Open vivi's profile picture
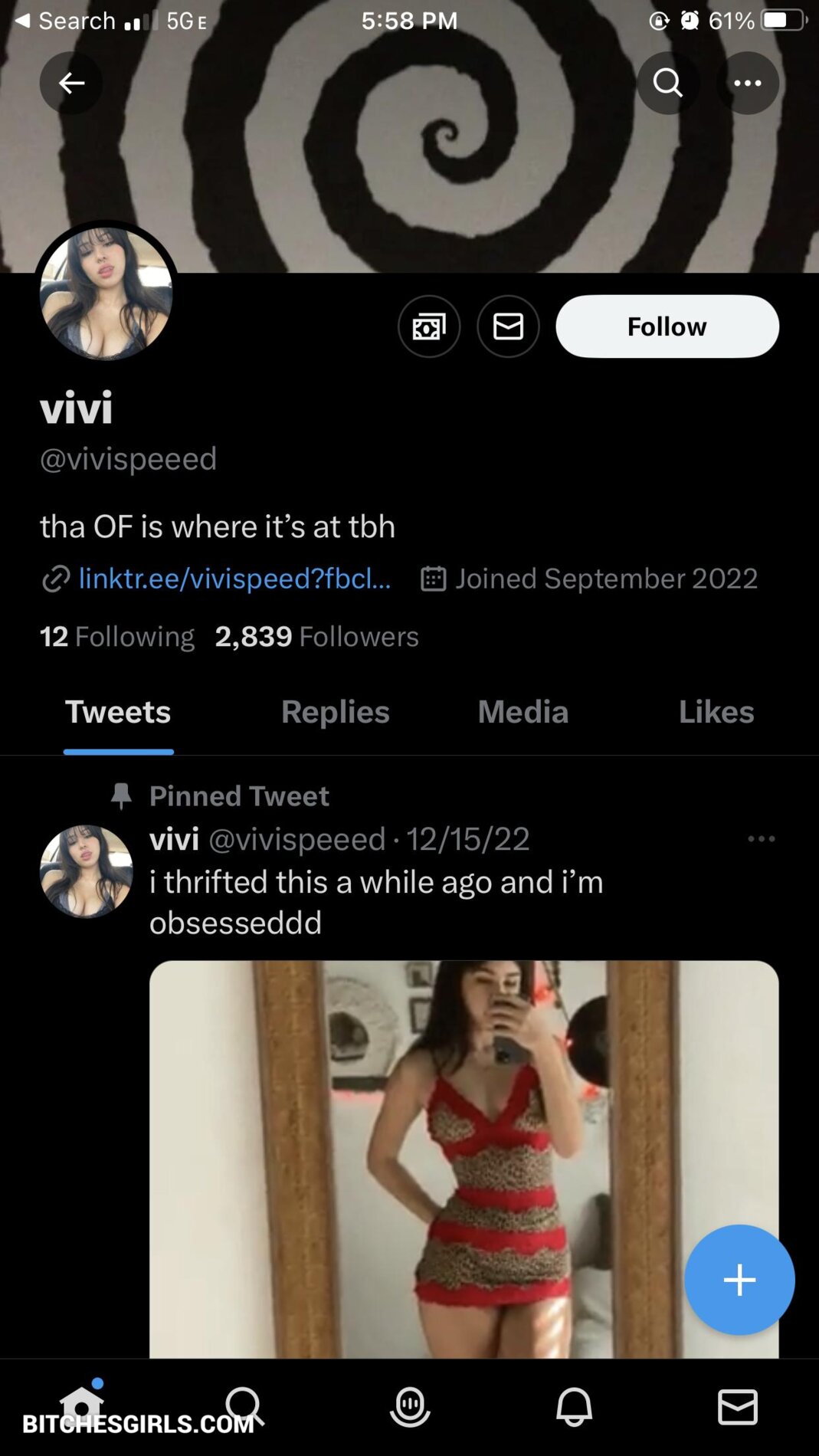The width and height of the screenshot is (819, 1456). coord(106,293)
